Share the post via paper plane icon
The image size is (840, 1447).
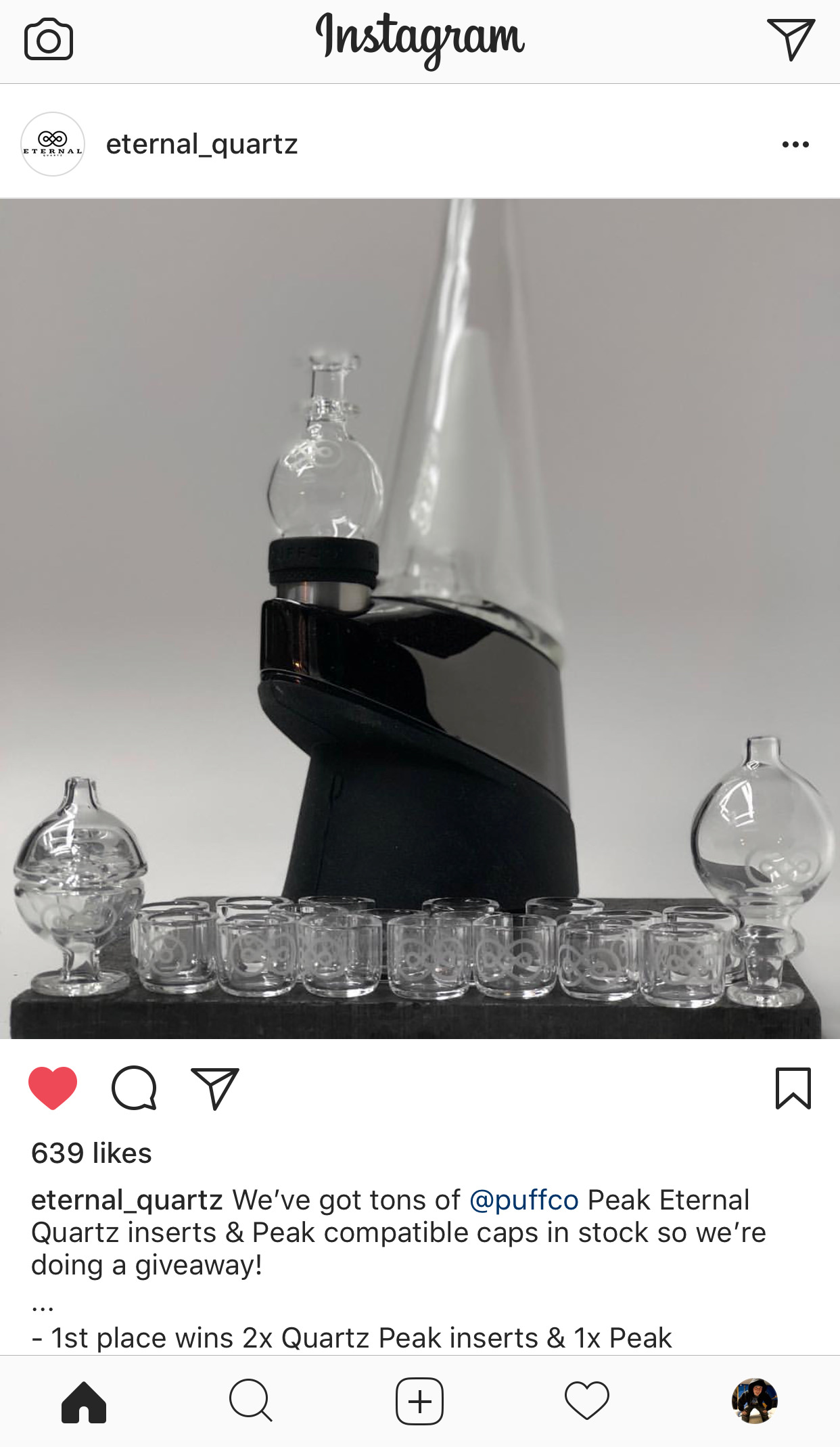pos(215,1088)
